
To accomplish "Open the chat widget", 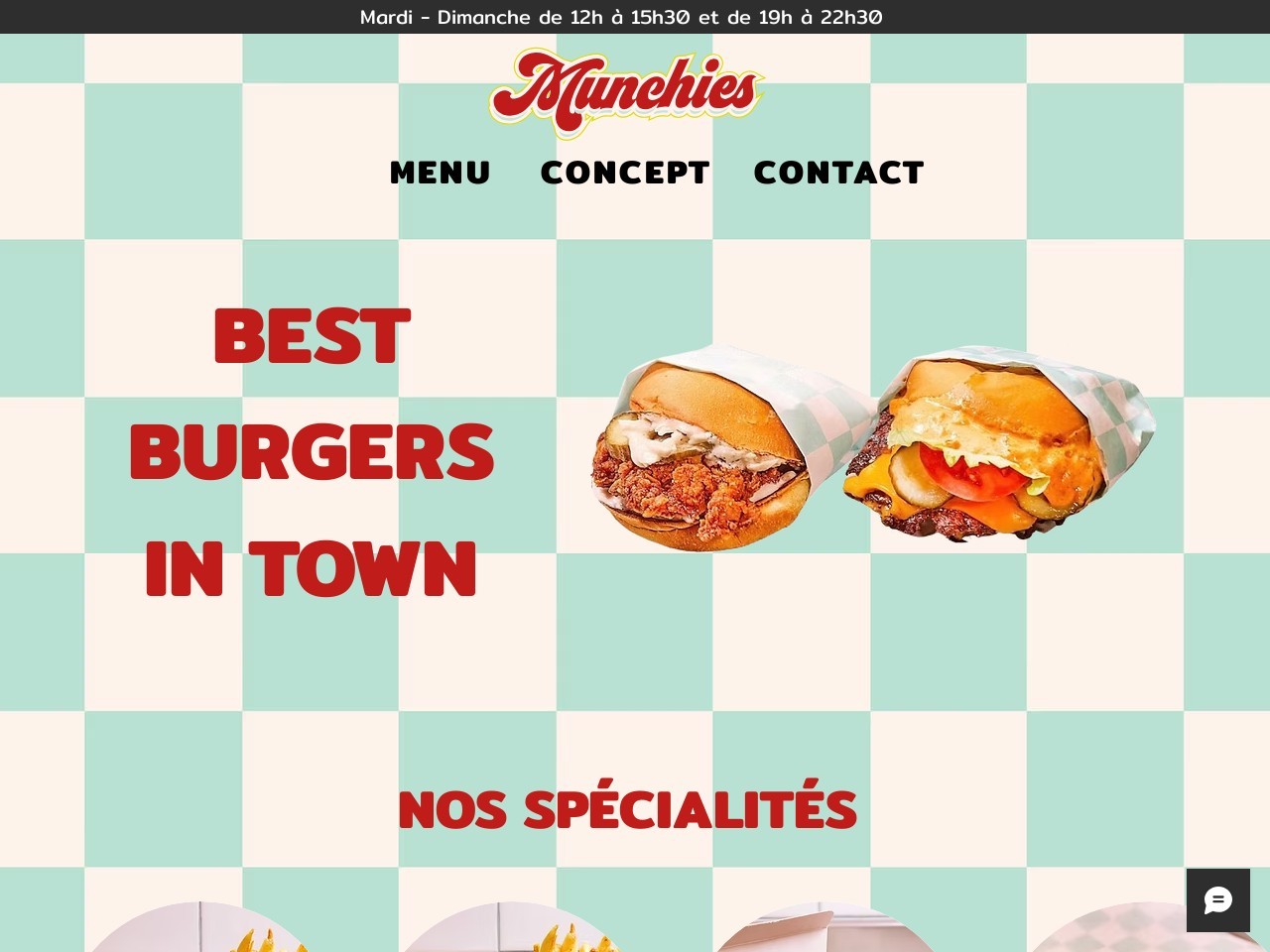I will (1217, 900).
